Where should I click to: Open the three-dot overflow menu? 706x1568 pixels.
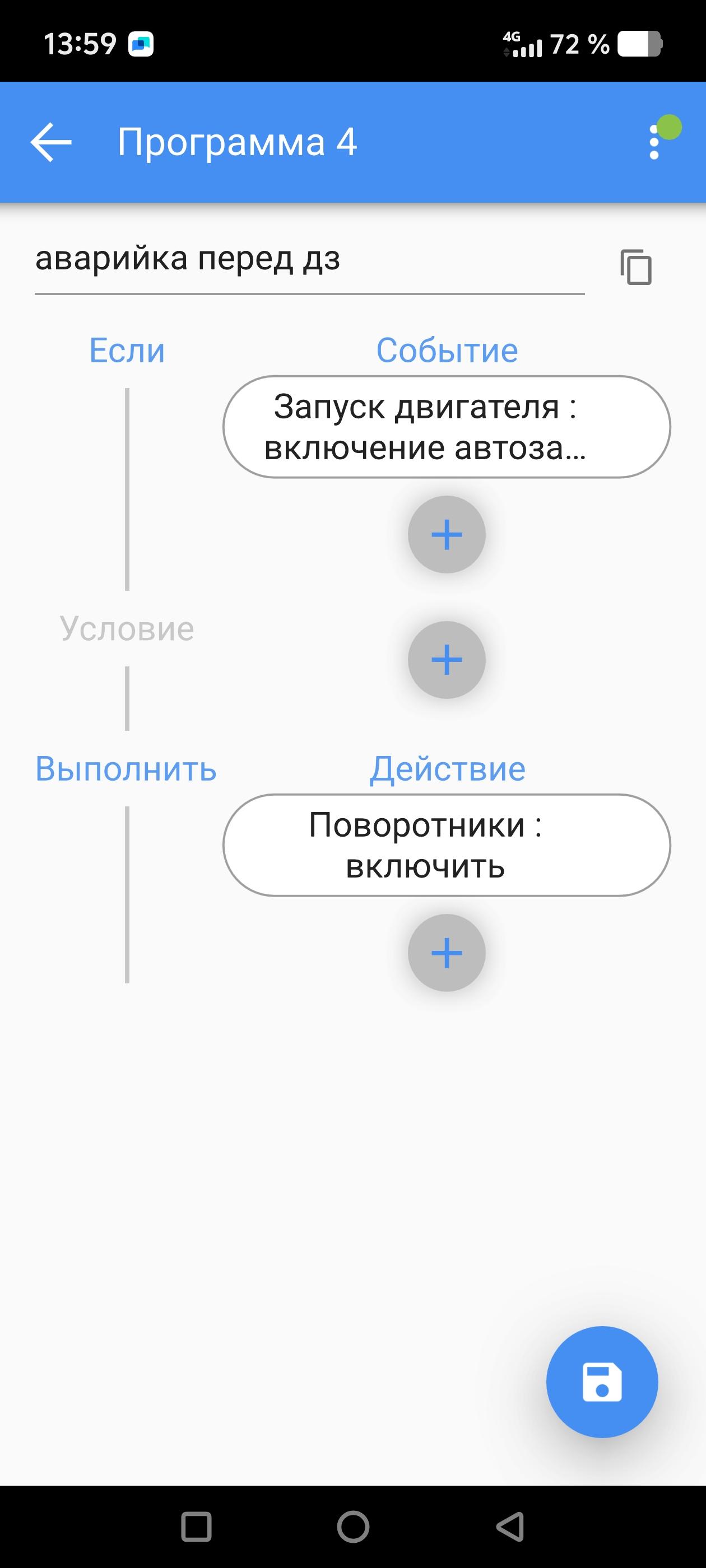(x=654, y=142)
